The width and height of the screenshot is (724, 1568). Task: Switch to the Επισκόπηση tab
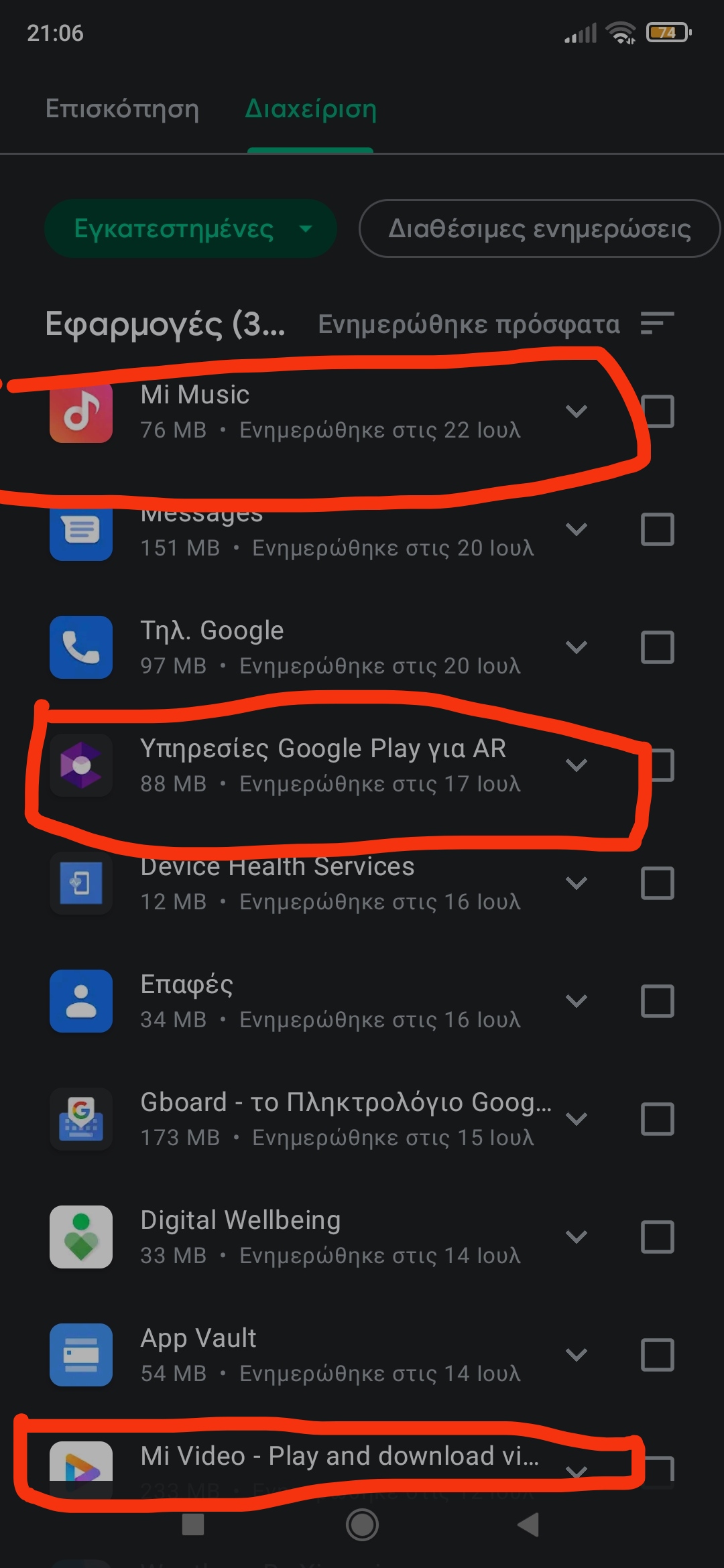tap(122, 109)
